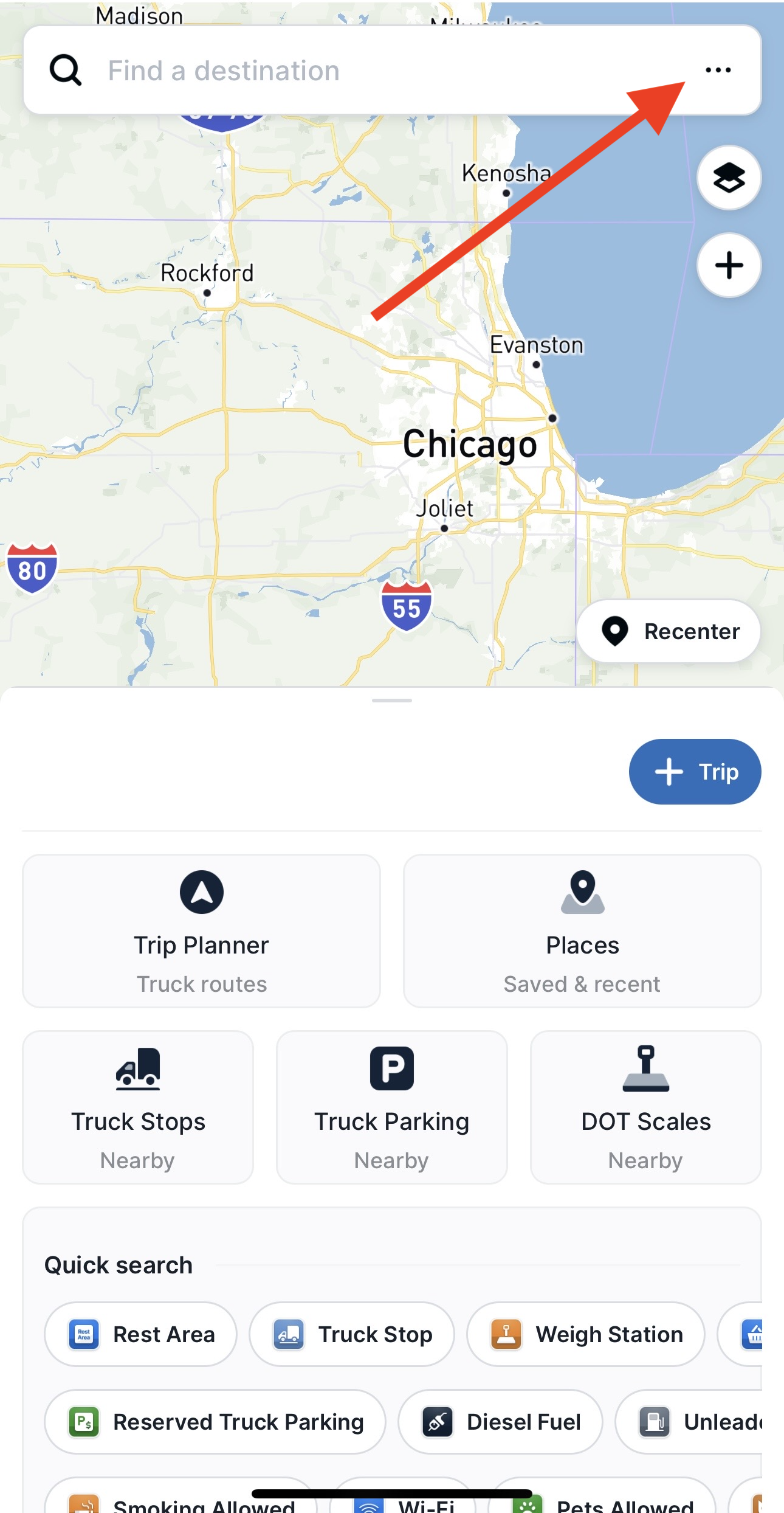Find DOT Scales nearby
The width and height of the screenshot is (784, 1513).
click(x=646, y=1107)
